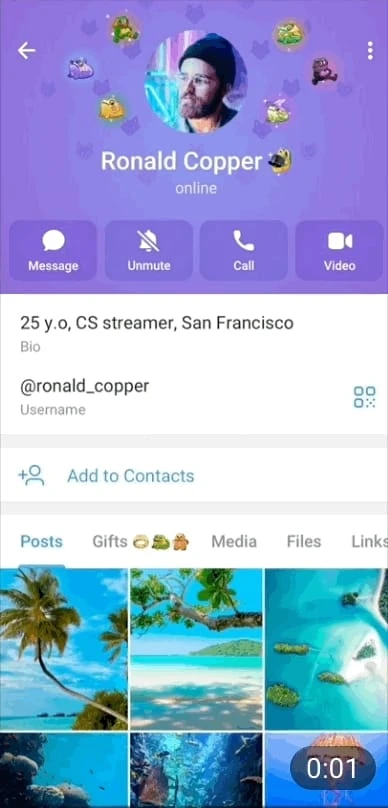Open the tree branch beach post

point(196,649)
